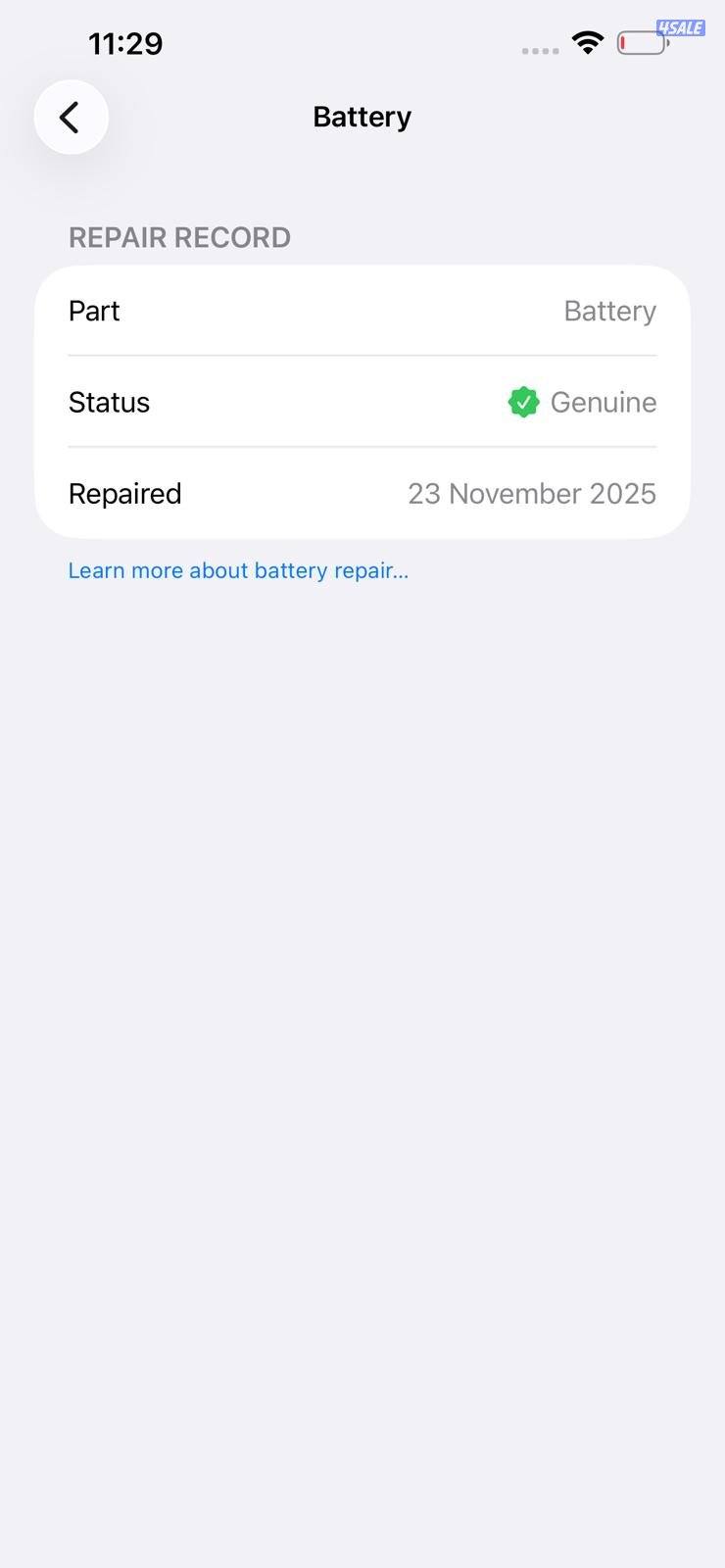
Task: Tap the Battery title at top
Action: point(362,116)
